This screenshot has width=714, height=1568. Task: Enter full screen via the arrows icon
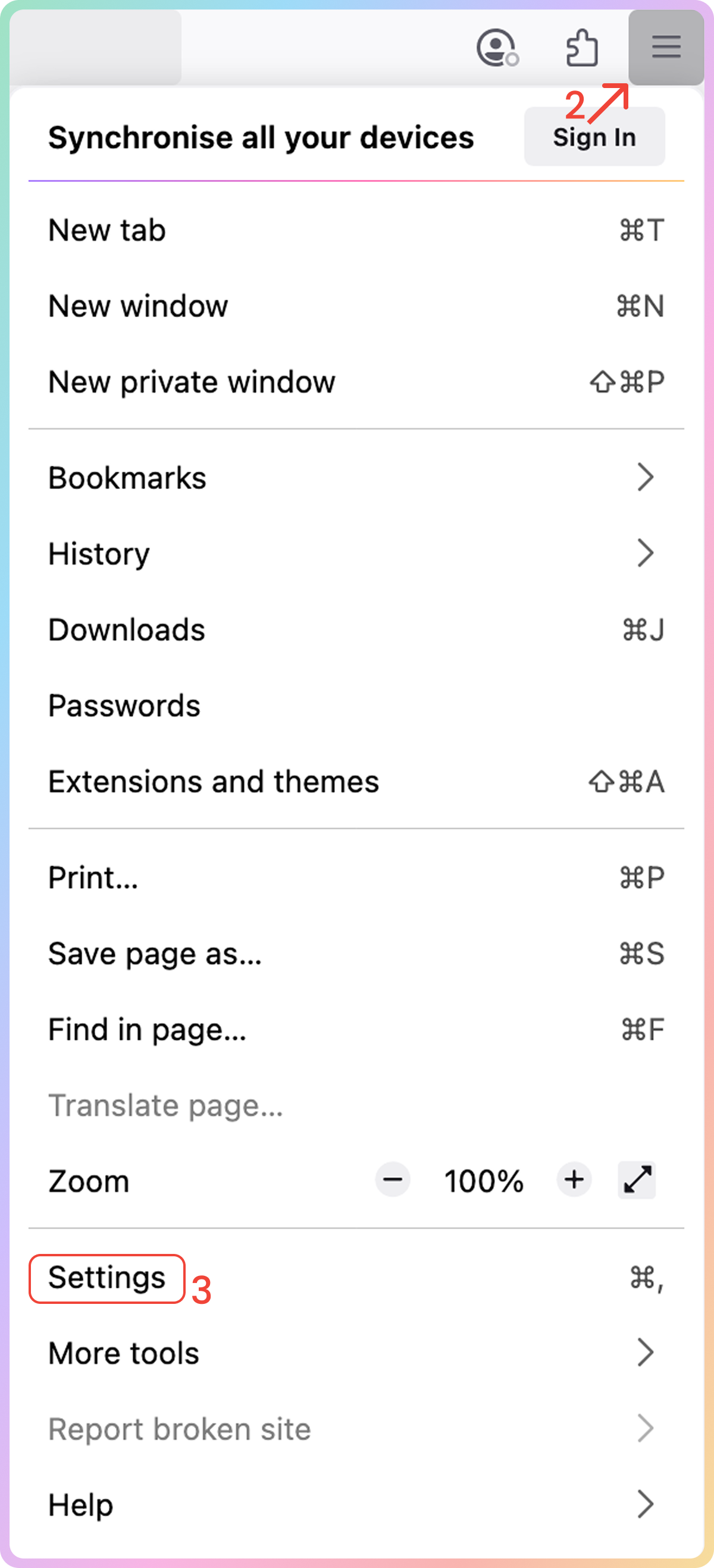coord(637,1180)
